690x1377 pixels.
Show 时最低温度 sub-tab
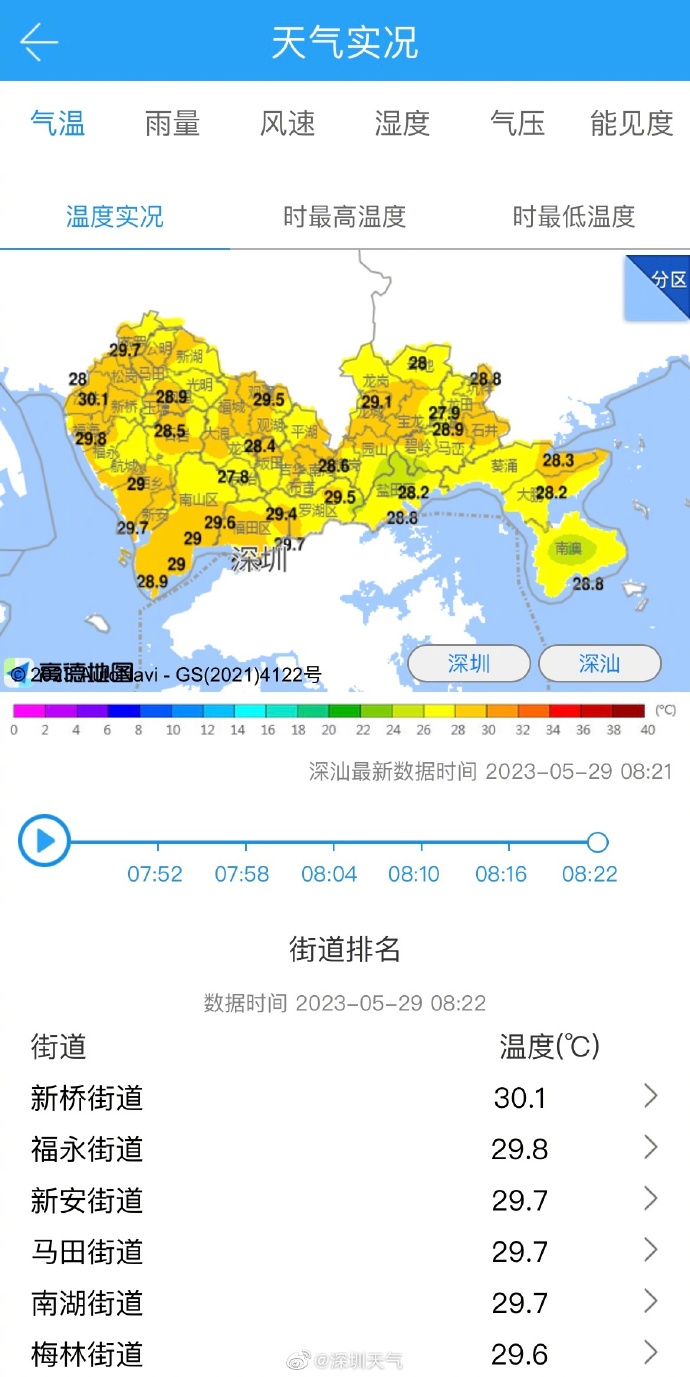tap(574, 216)
